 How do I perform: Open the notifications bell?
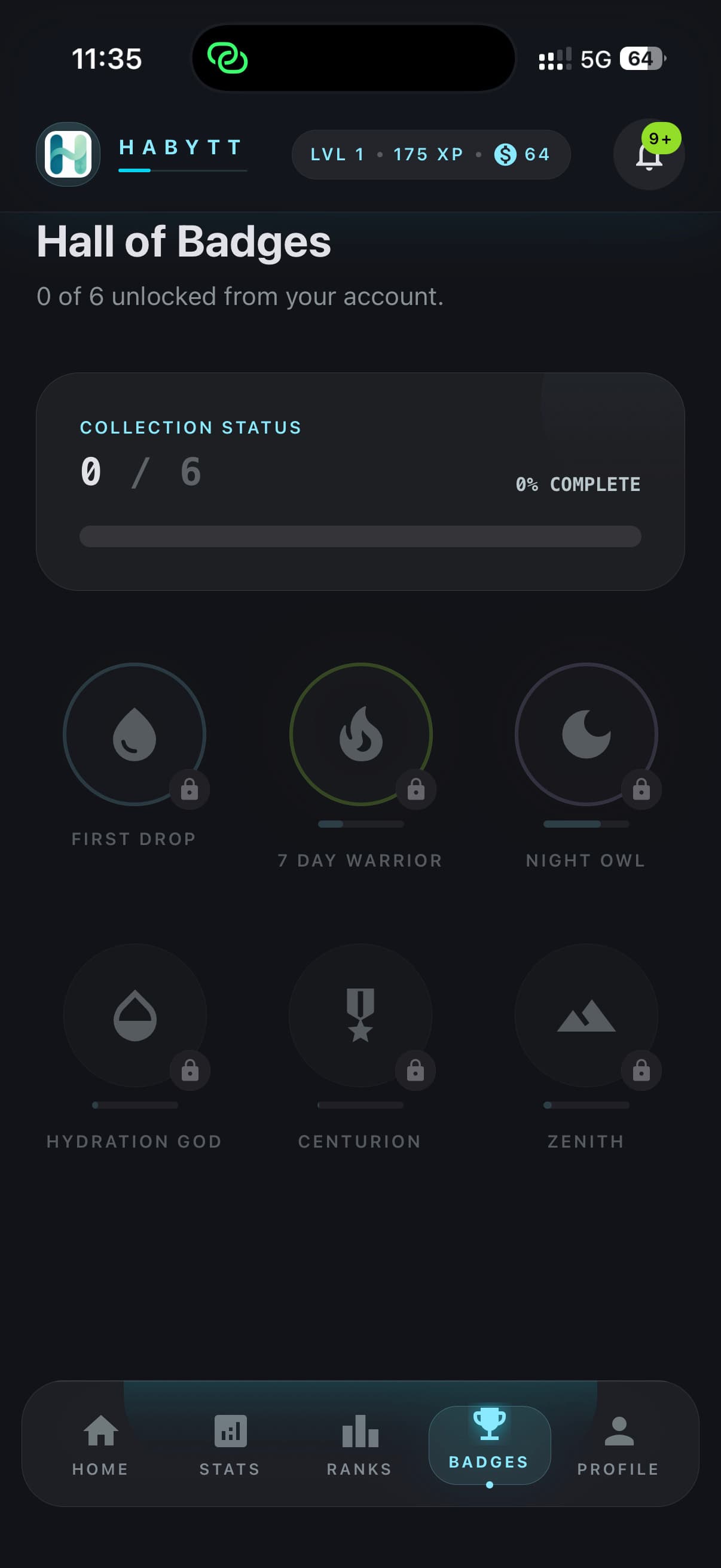(x=649, y=155)
